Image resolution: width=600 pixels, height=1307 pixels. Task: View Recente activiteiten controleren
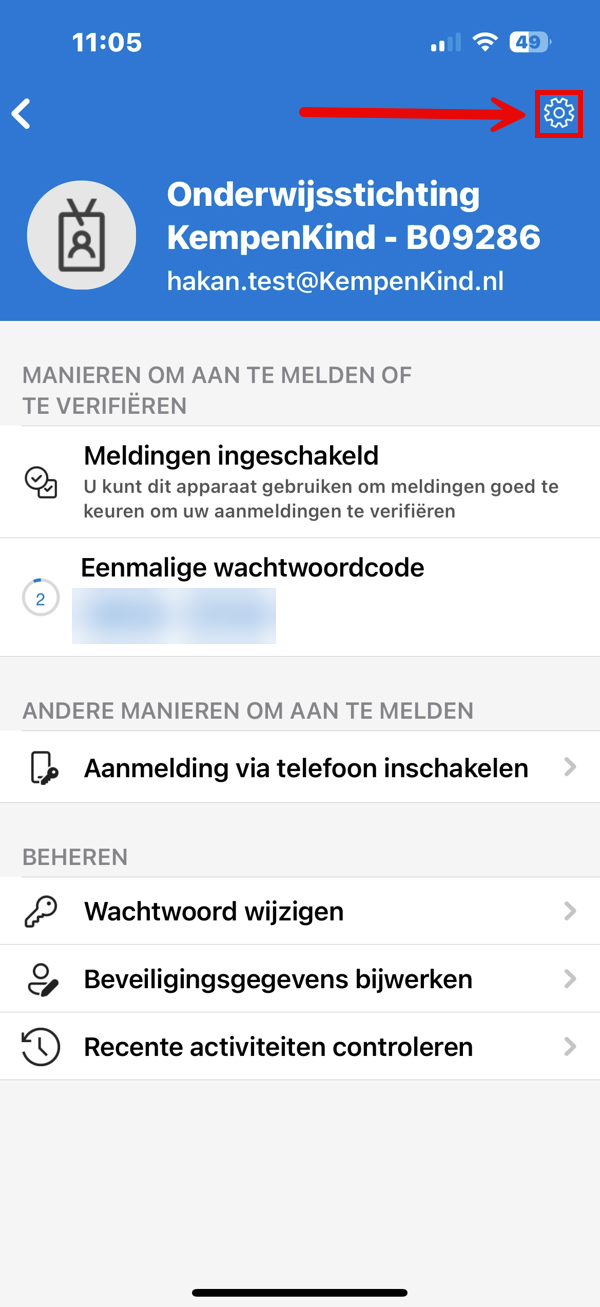click(x=300, y=1047)
